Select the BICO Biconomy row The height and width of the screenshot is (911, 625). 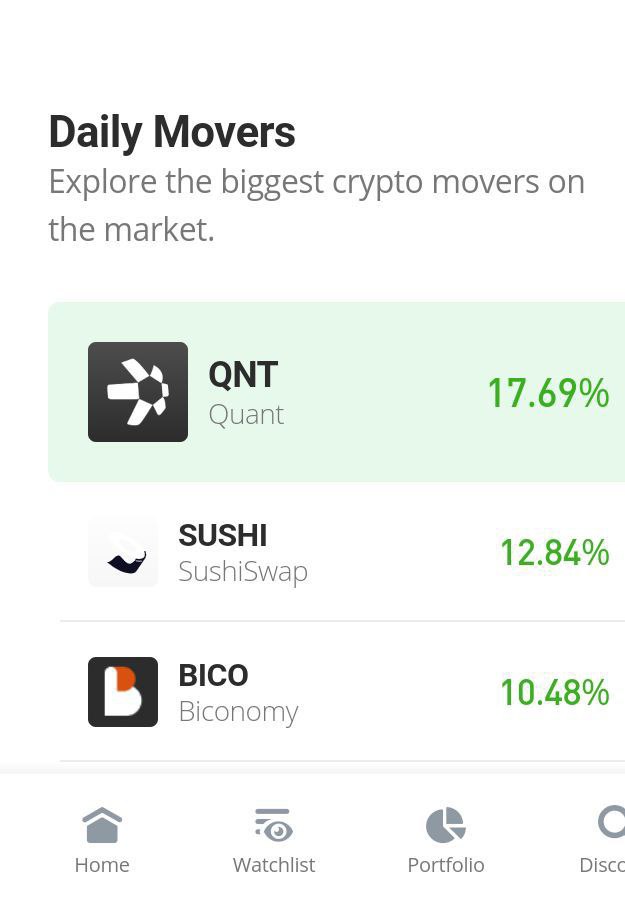point(340,692)
